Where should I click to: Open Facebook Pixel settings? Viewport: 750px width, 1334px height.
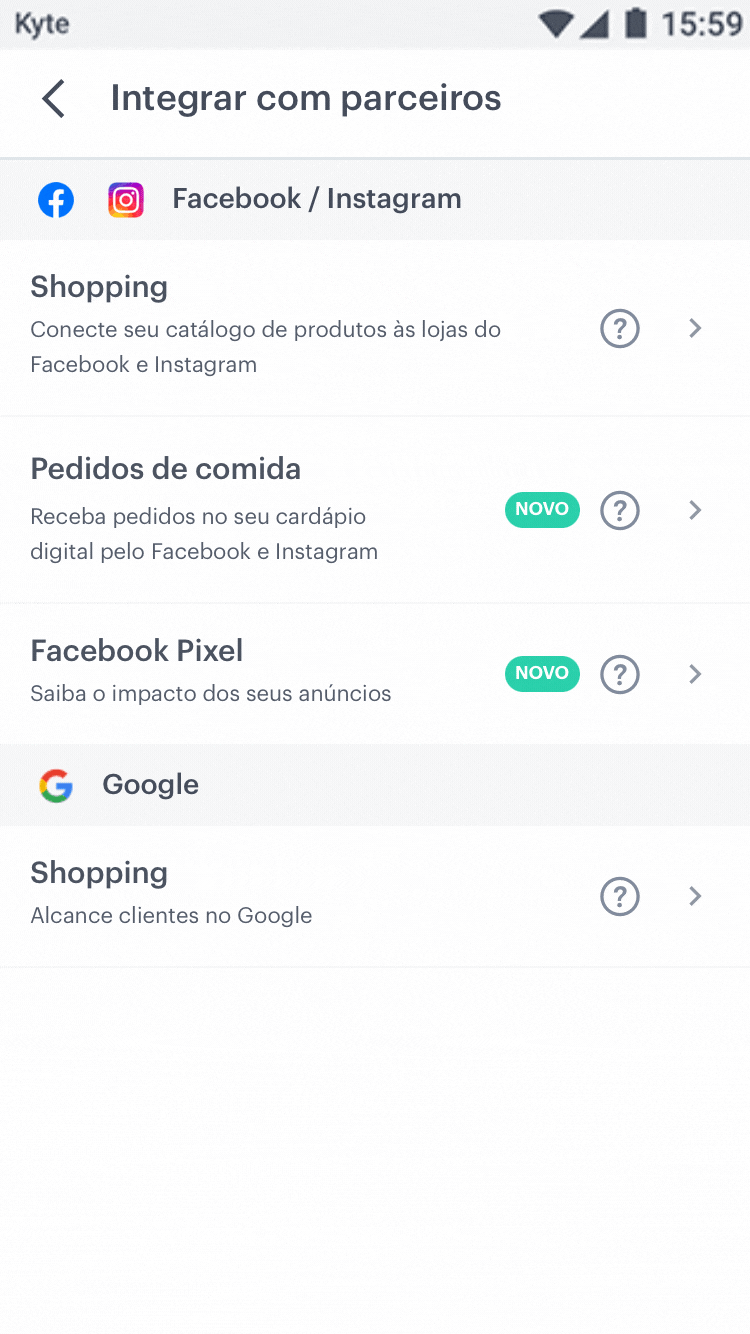click(x=375, y=673)
